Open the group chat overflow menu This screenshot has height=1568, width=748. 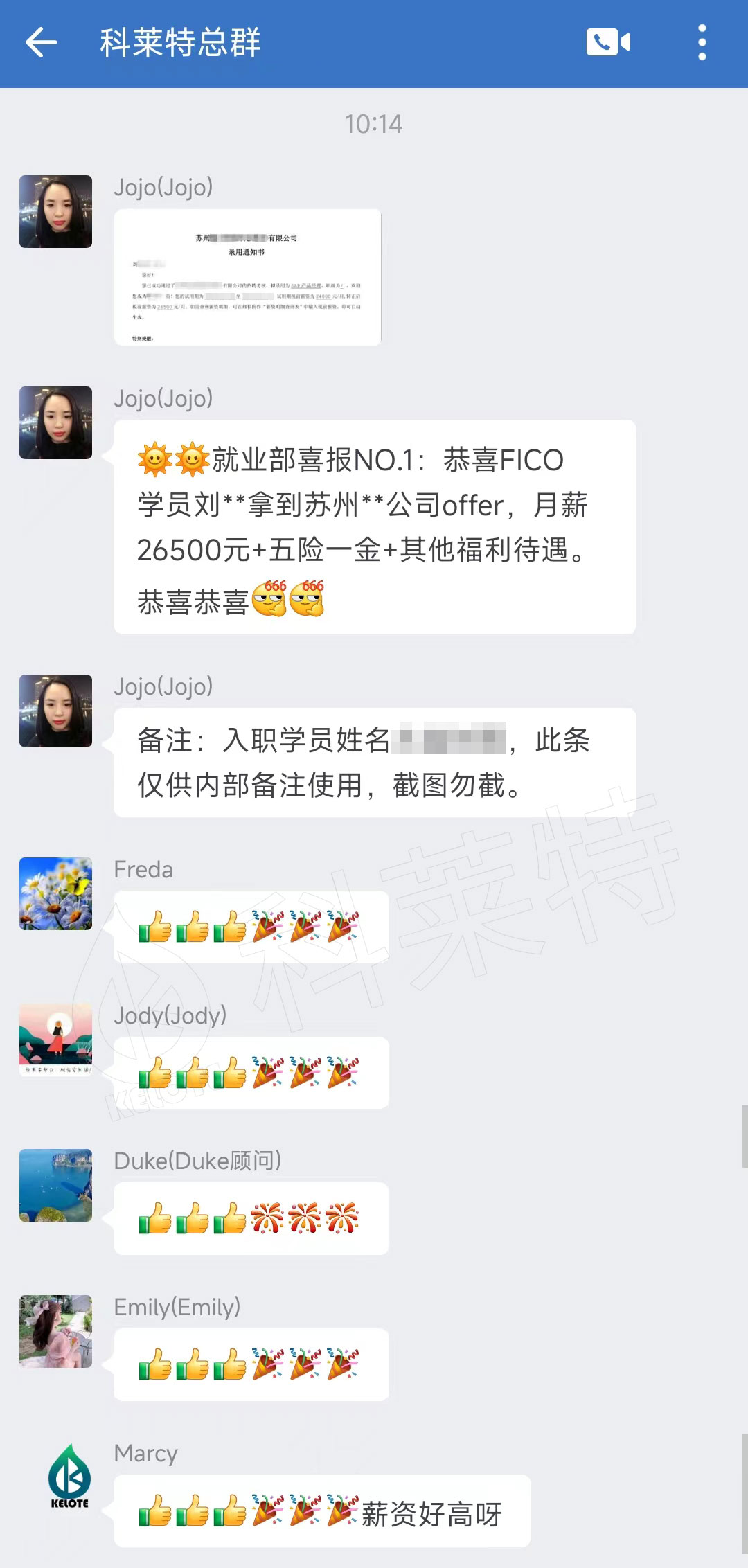[x=702, y=43]
